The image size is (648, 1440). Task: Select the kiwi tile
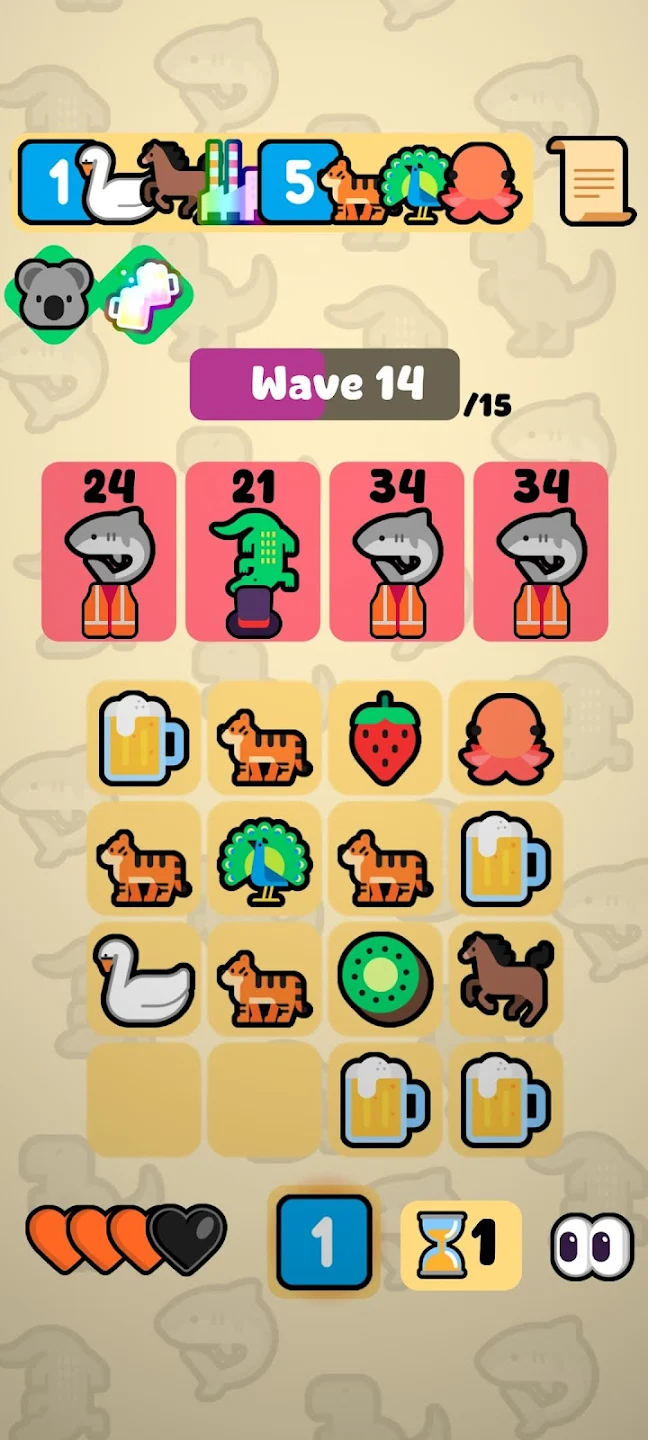tap(385, 980)
